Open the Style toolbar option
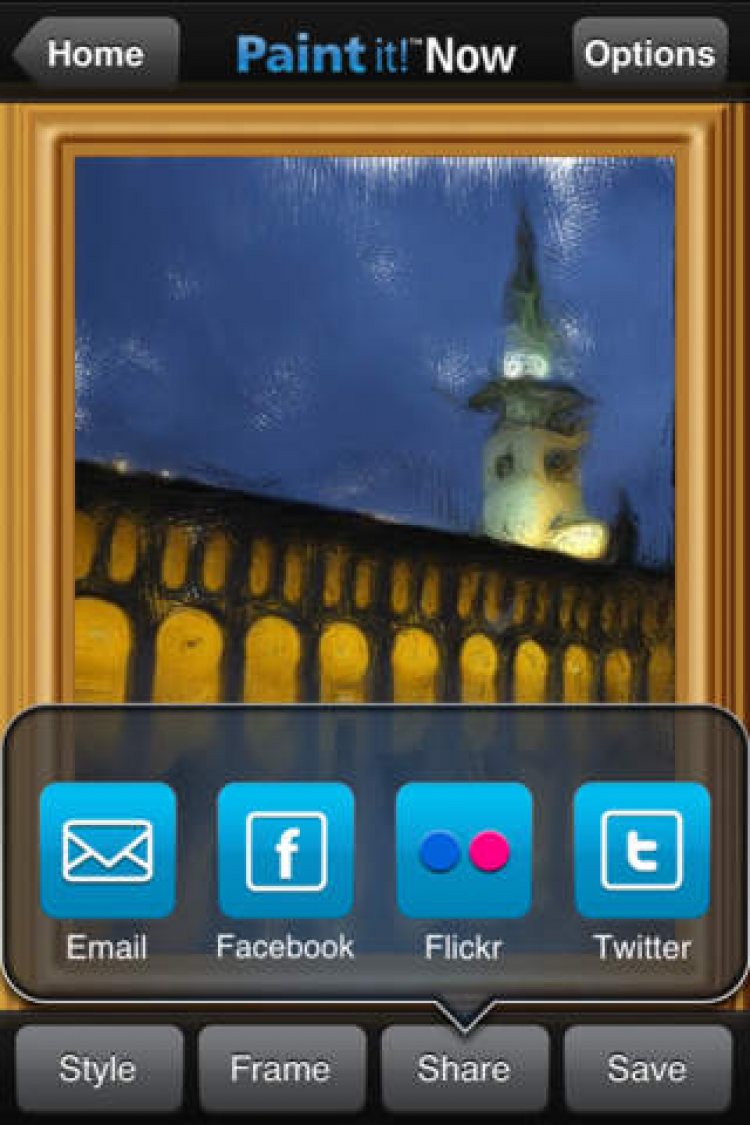 99,1069
